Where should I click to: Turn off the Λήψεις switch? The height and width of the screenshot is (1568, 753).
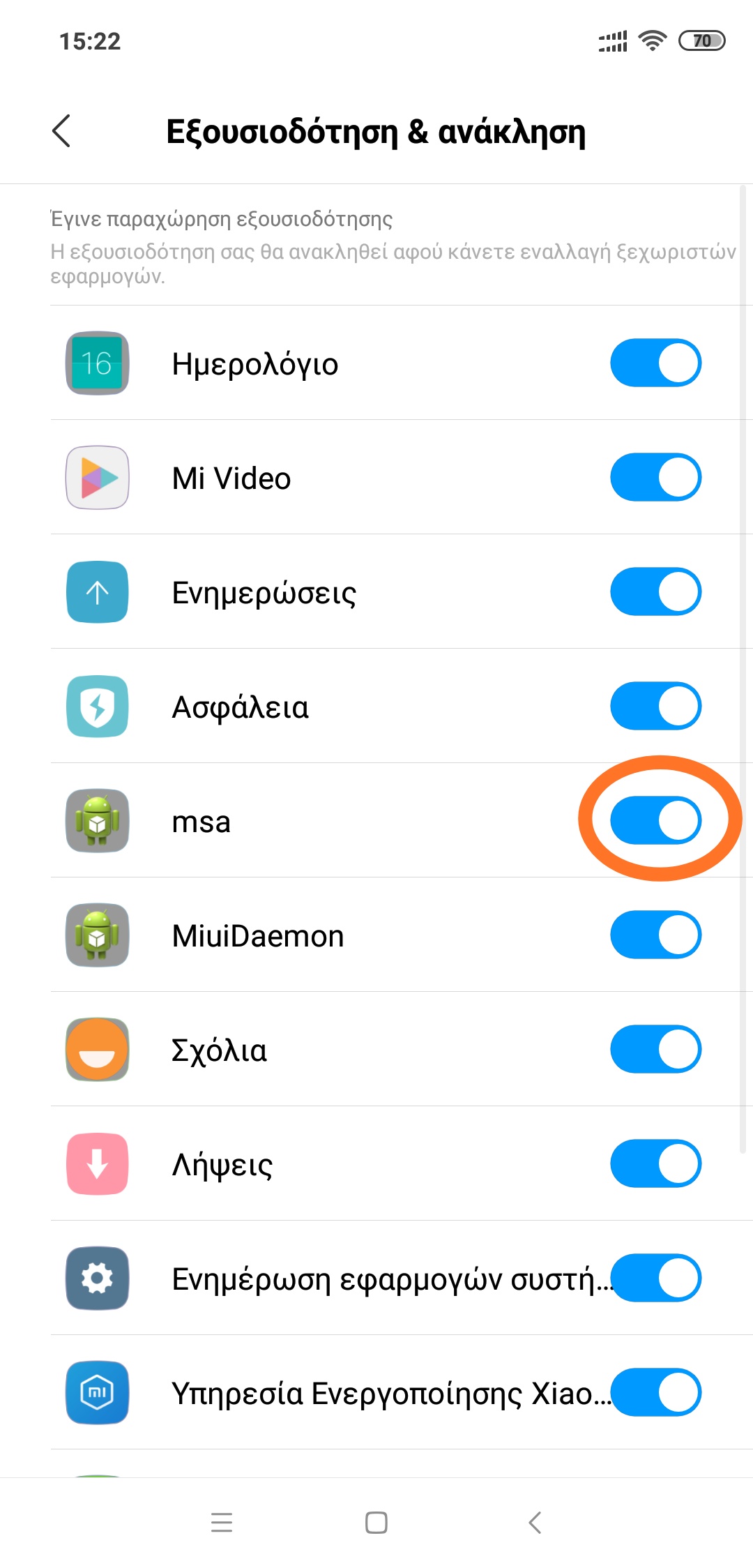(655, 1163)
